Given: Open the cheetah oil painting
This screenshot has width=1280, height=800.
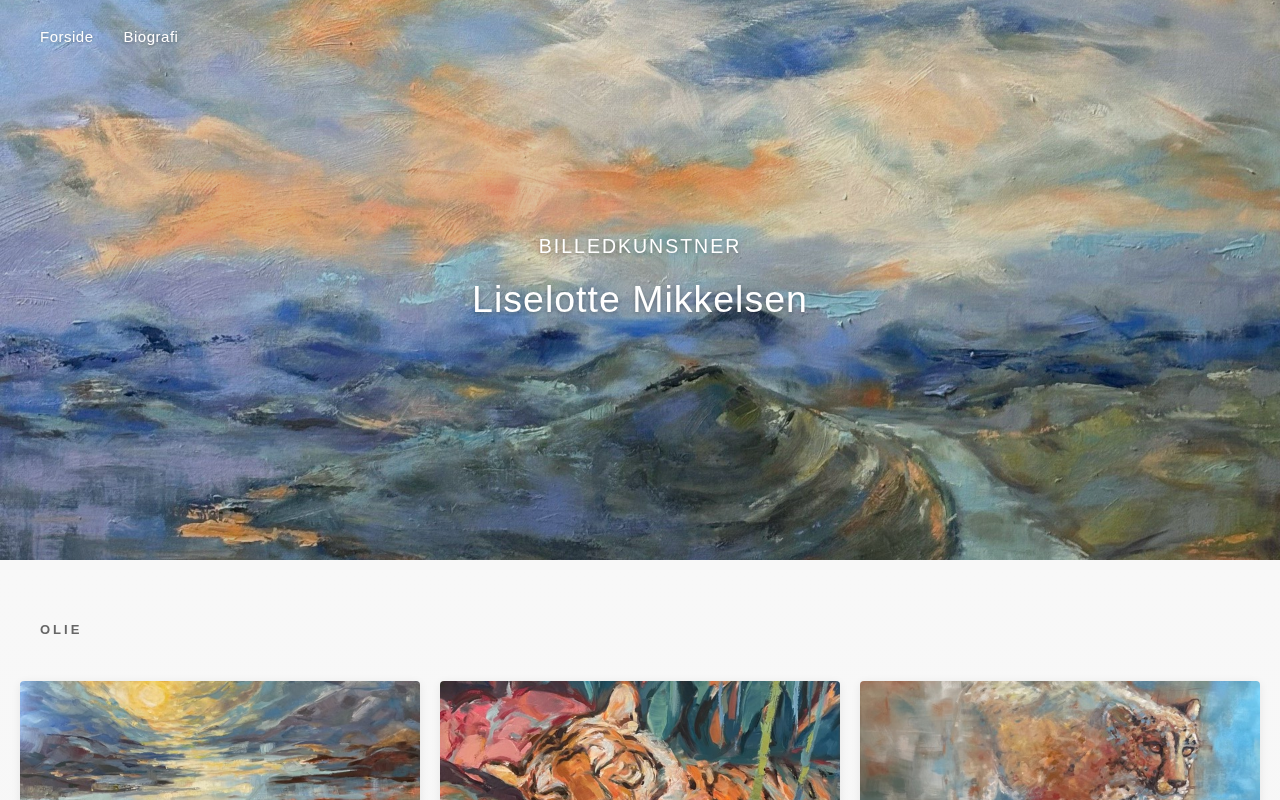Looking at the screenshot, I should click(x=1060, y=741).
